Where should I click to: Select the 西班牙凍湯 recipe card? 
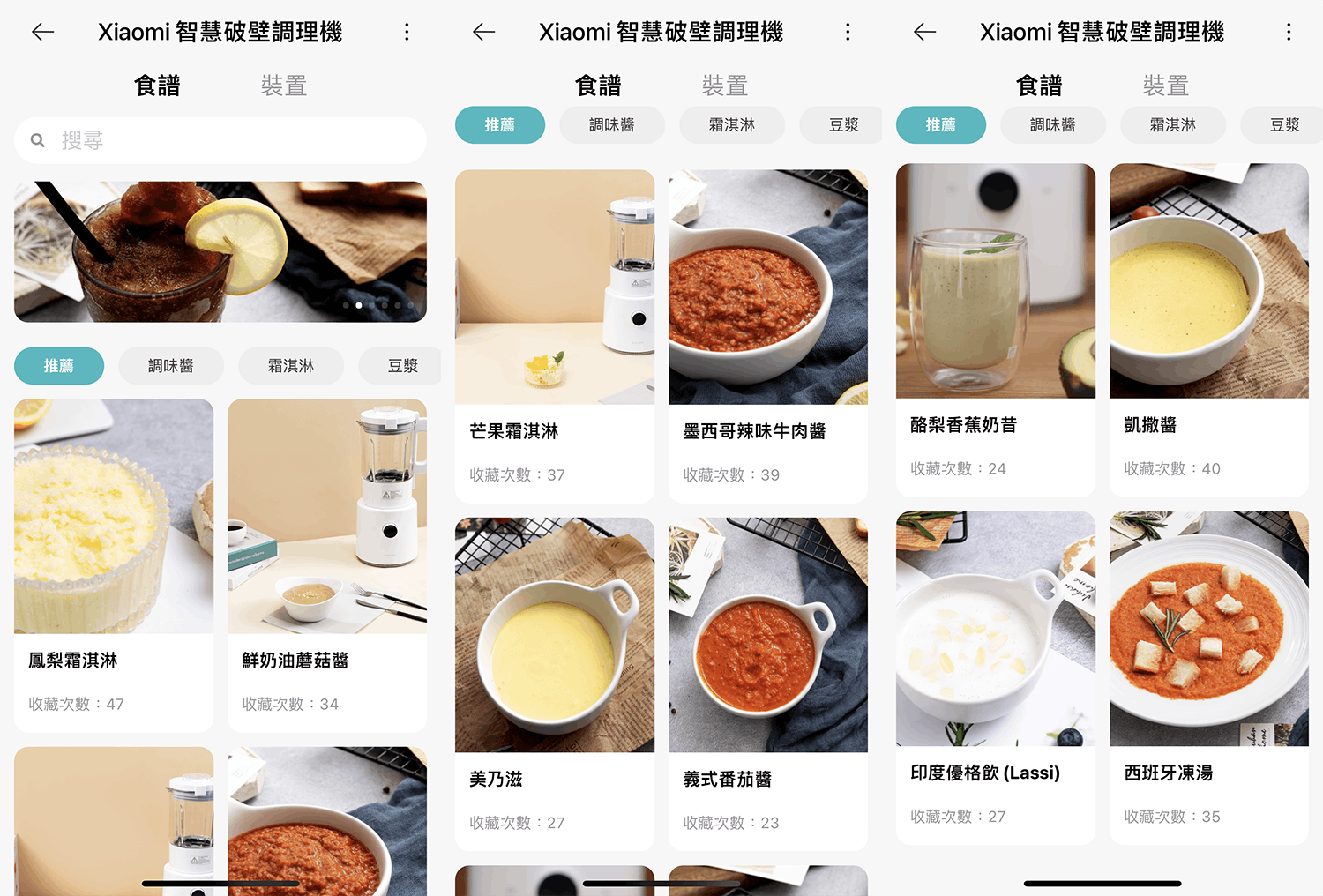1209,677
